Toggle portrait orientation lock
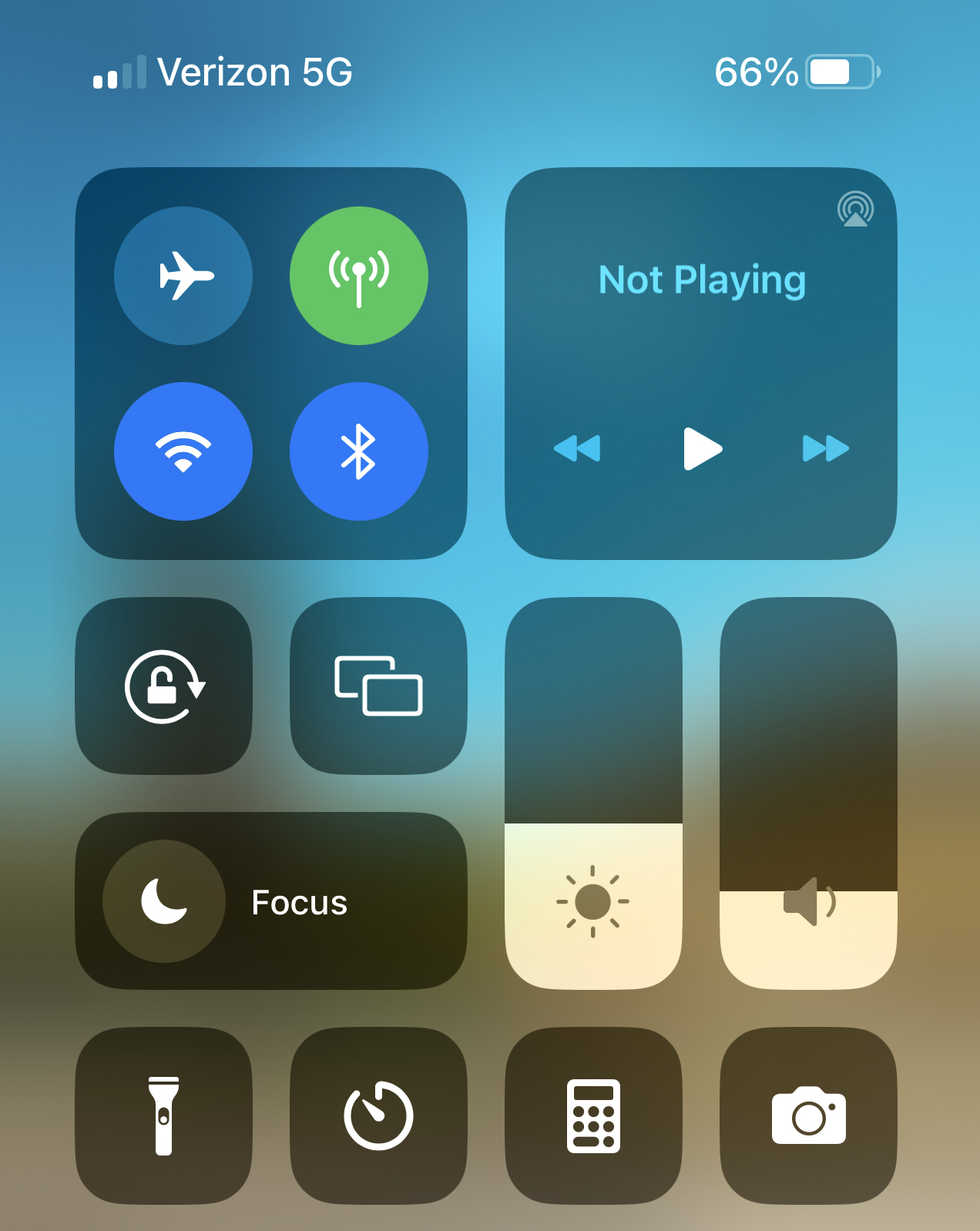Viewport: 980px width, 1231px height. coord(164,686)
